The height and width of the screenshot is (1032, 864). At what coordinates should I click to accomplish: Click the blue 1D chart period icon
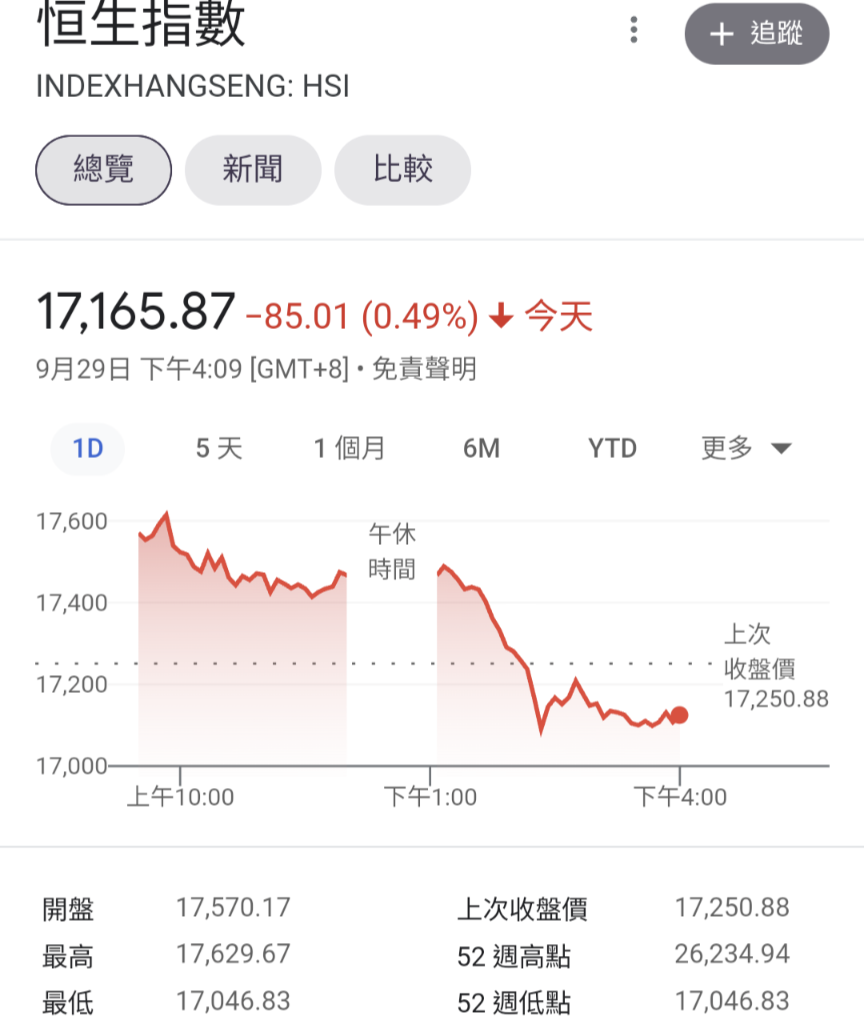(88, 449)
